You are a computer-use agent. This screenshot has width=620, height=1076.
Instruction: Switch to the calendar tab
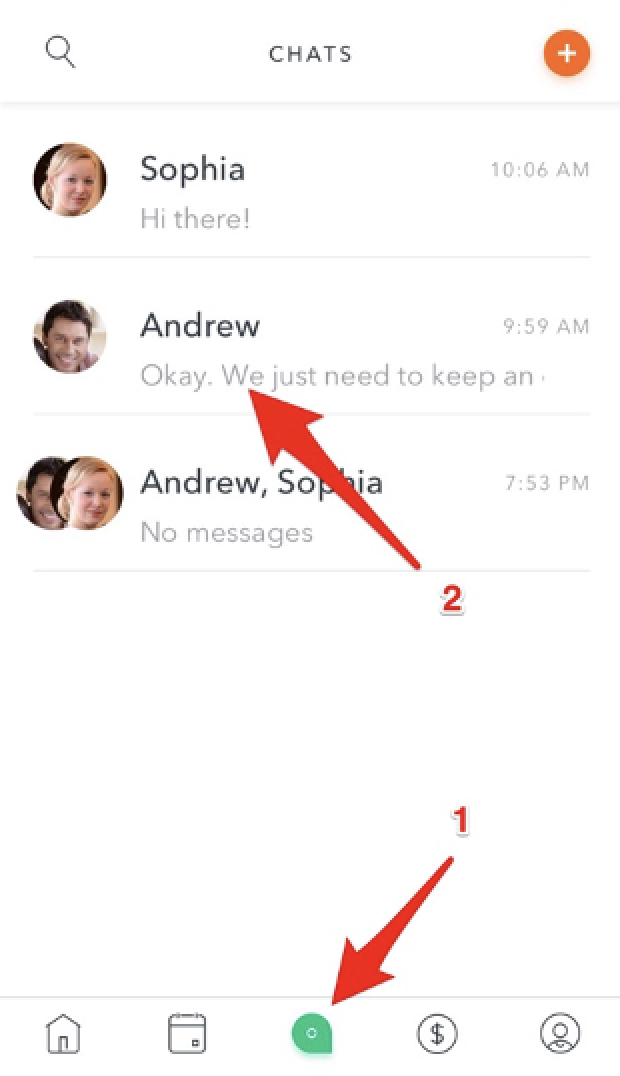click(187, 1032)
